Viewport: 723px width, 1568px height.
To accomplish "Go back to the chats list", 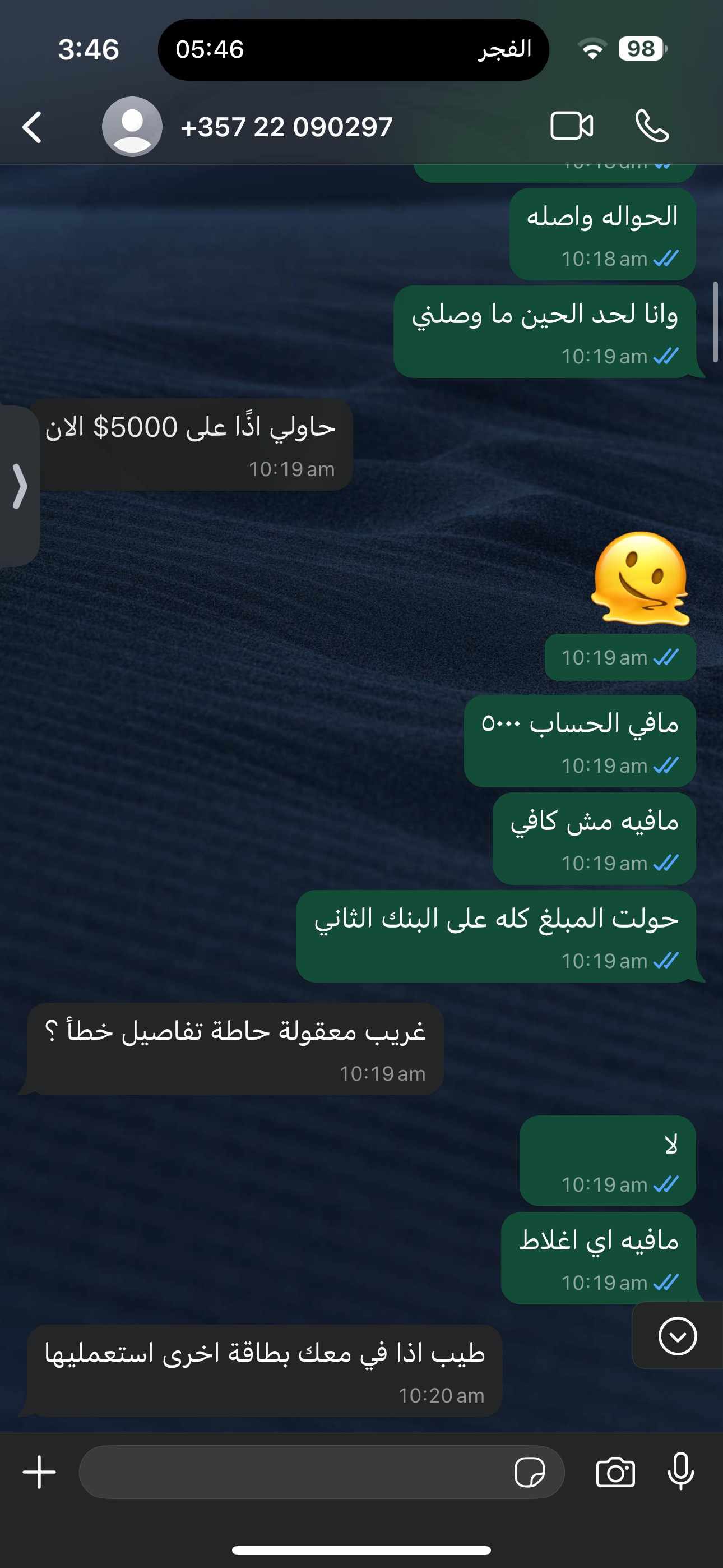I will click(33, 127).
